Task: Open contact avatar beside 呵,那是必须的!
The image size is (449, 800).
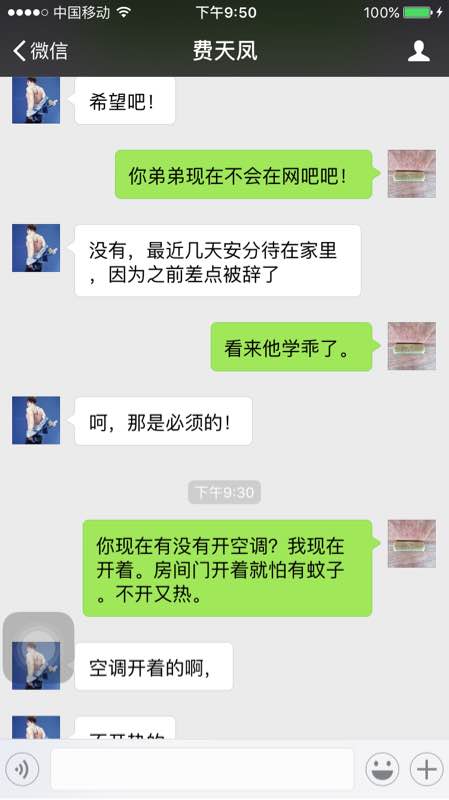Action: coord(36,420)
